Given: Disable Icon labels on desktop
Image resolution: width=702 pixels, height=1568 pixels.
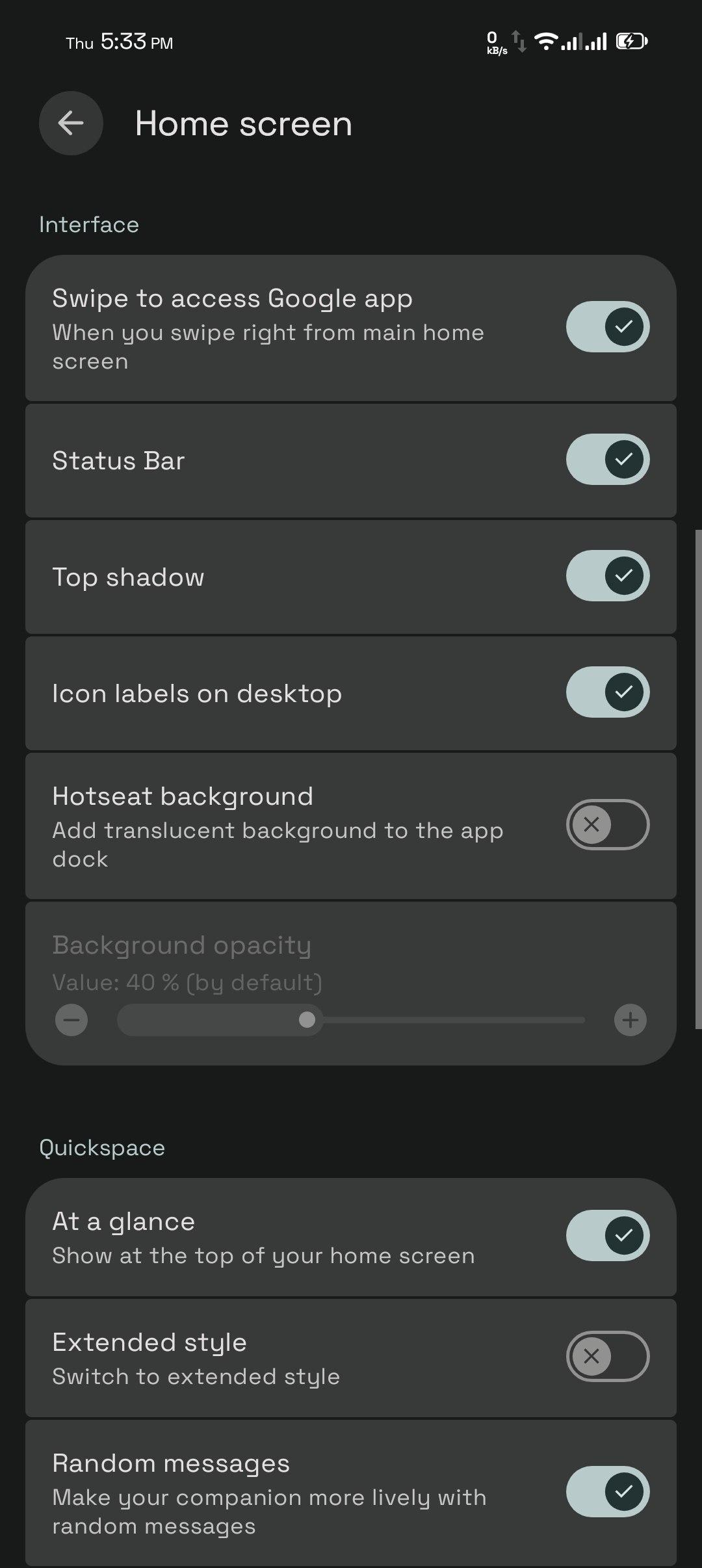Looking at the screenshot, I should 607,692.
